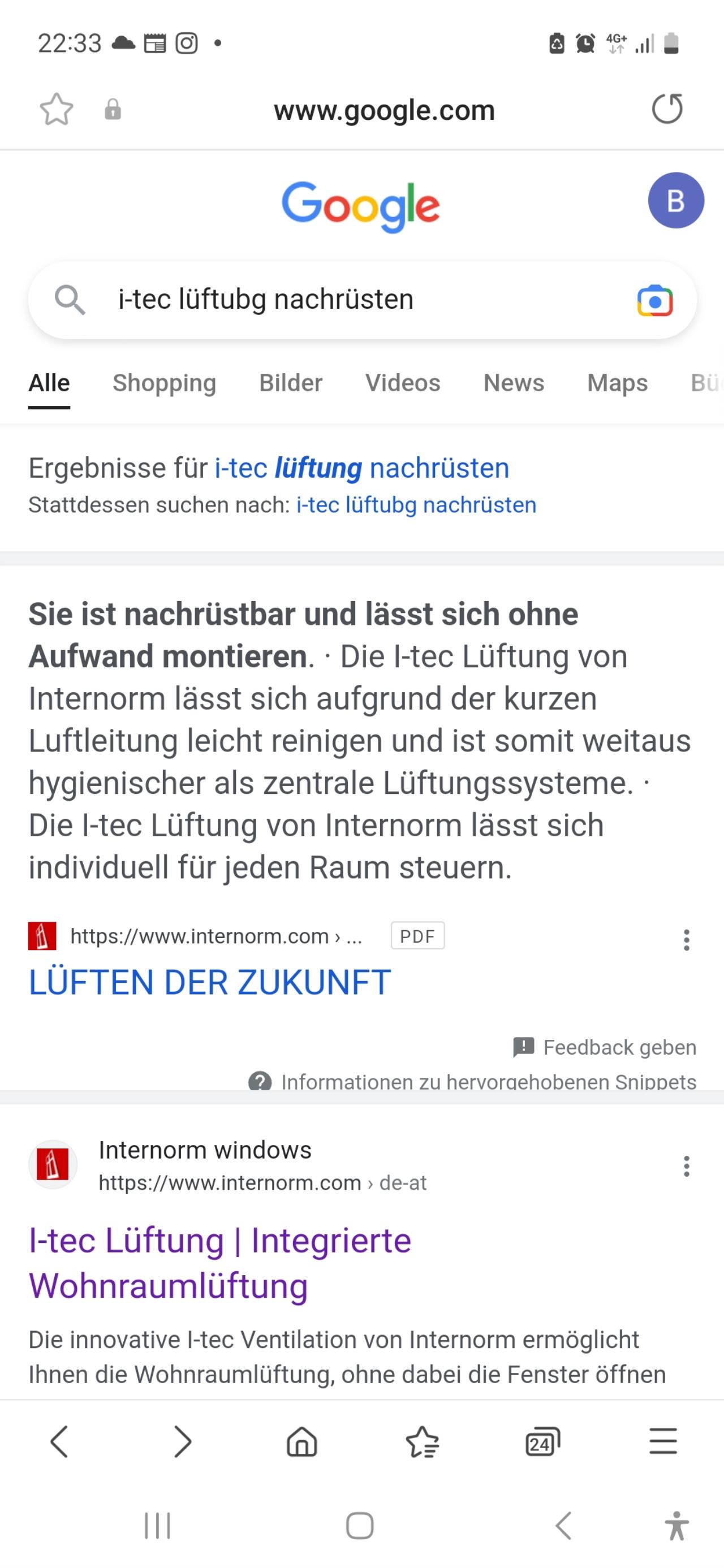
Task: Search instead for i-tec lüftubg nachrüsten
Action: pyautogui.click(x=416, y=505)
